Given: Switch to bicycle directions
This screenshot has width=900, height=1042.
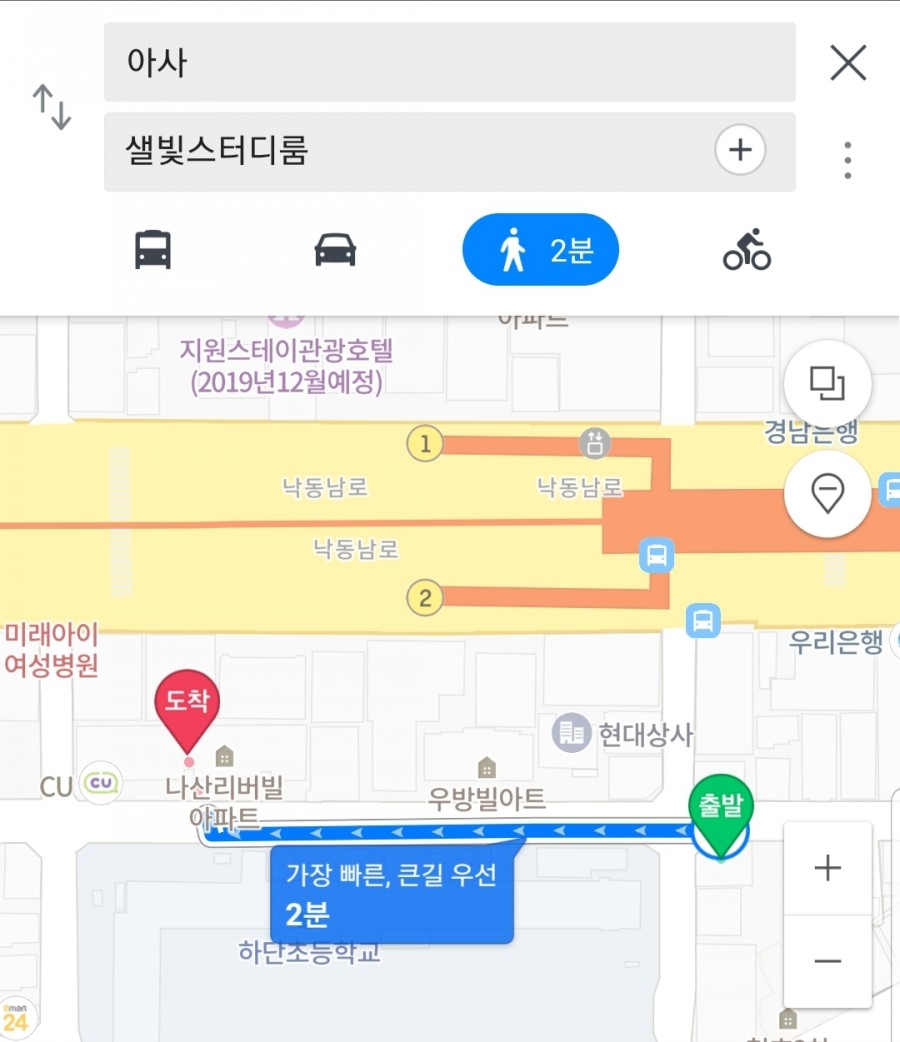Looking at the screenshot, I should click(x=747, y=249).
